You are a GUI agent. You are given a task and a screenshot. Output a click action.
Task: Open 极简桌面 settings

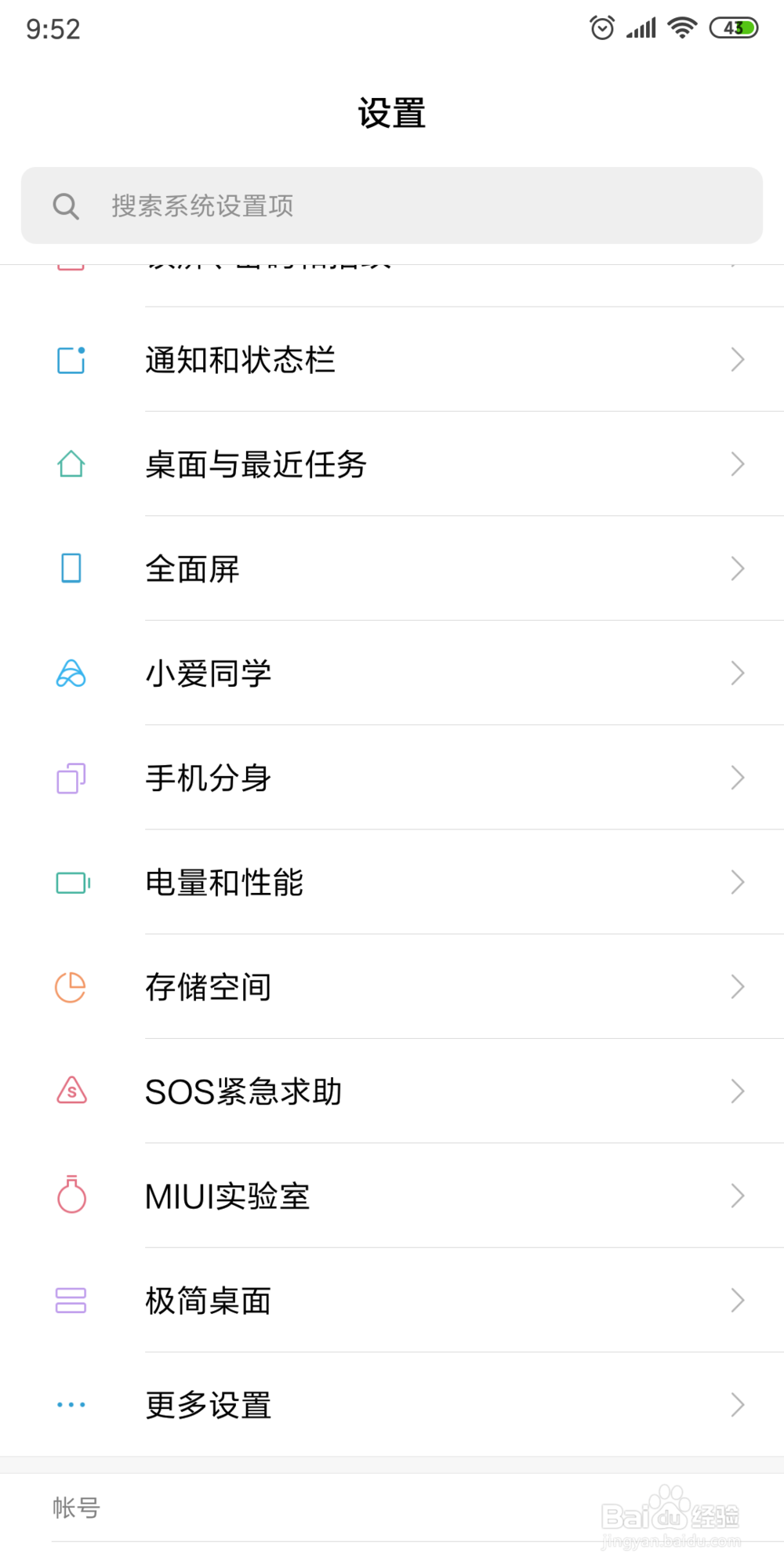tap(392, 1301)
